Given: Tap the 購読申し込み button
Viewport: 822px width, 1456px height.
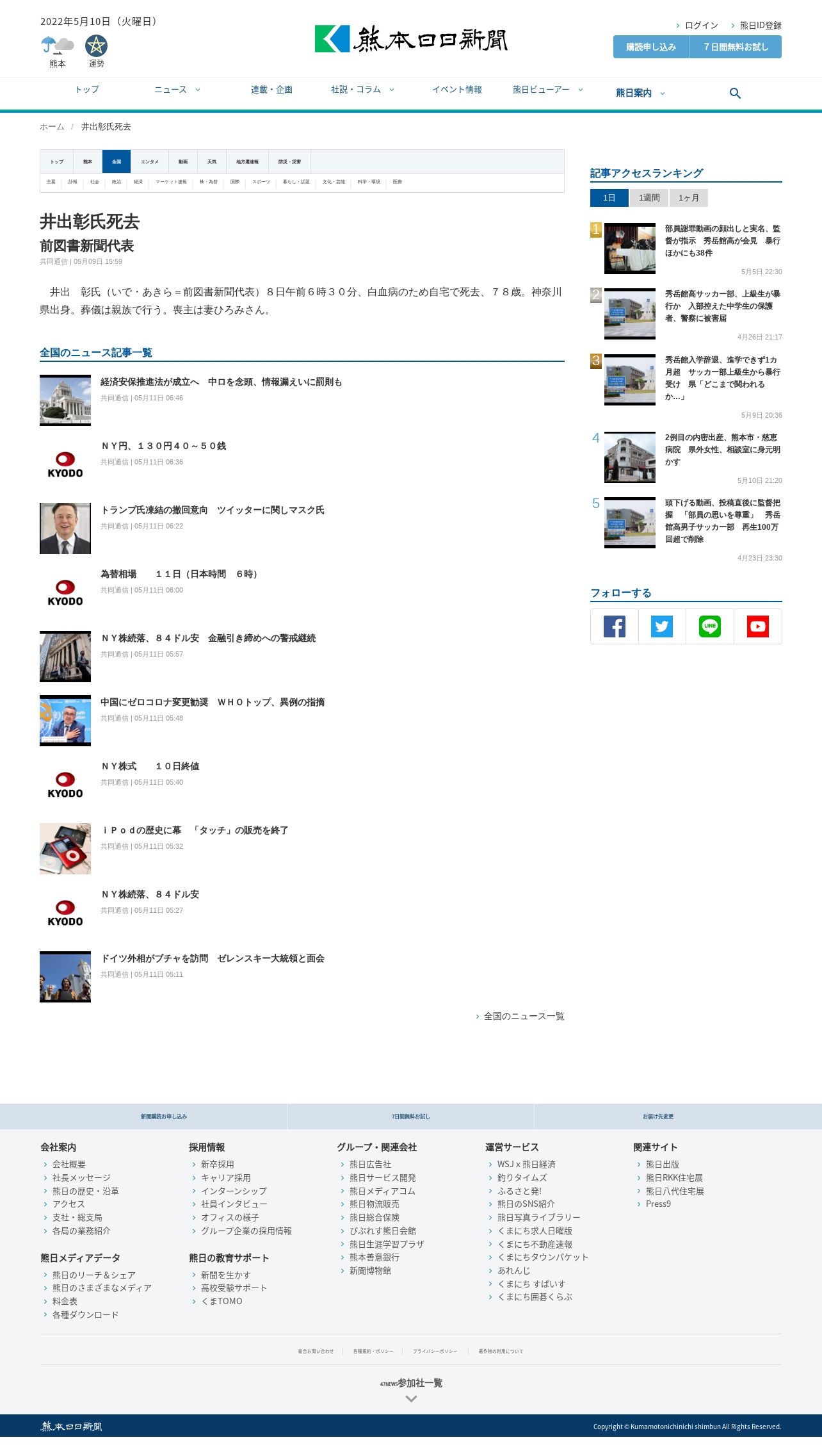Looking at the screenshot, I should [x=651, y=47].
